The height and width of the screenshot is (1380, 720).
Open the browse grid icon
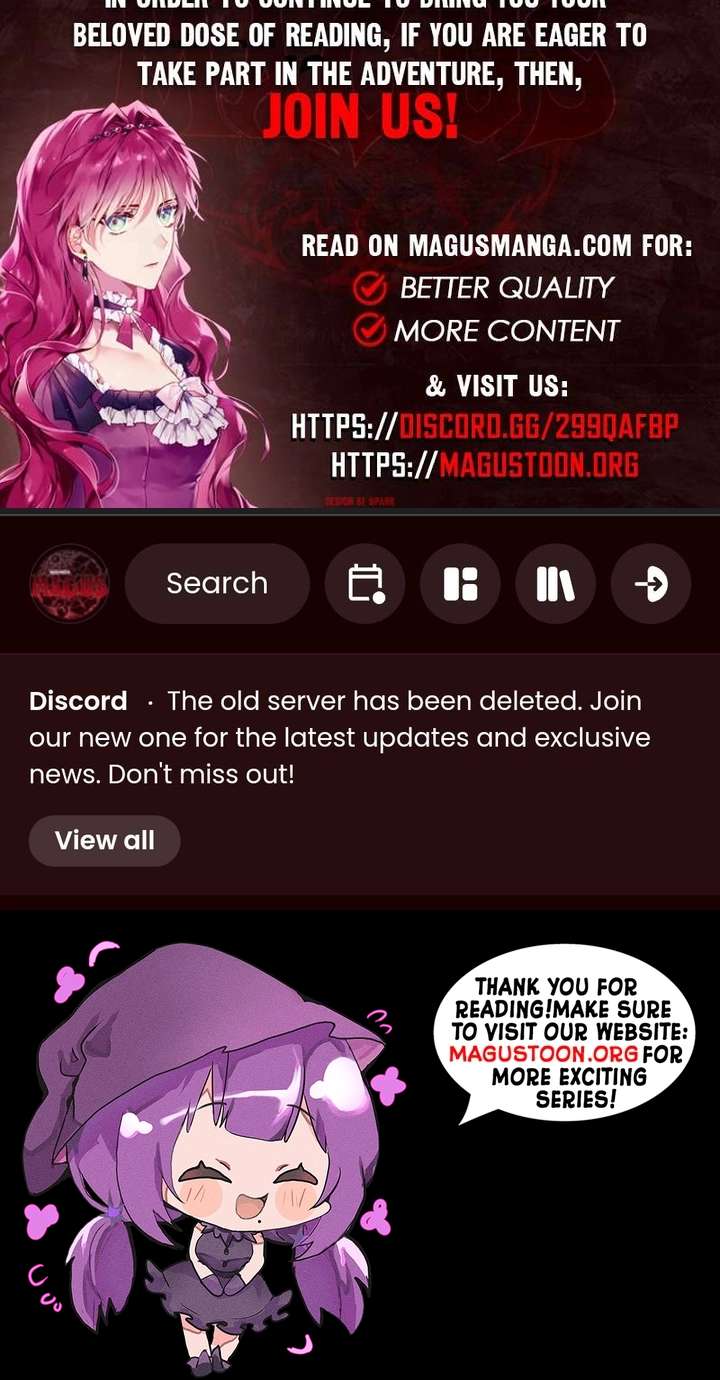tap(460, 584)
